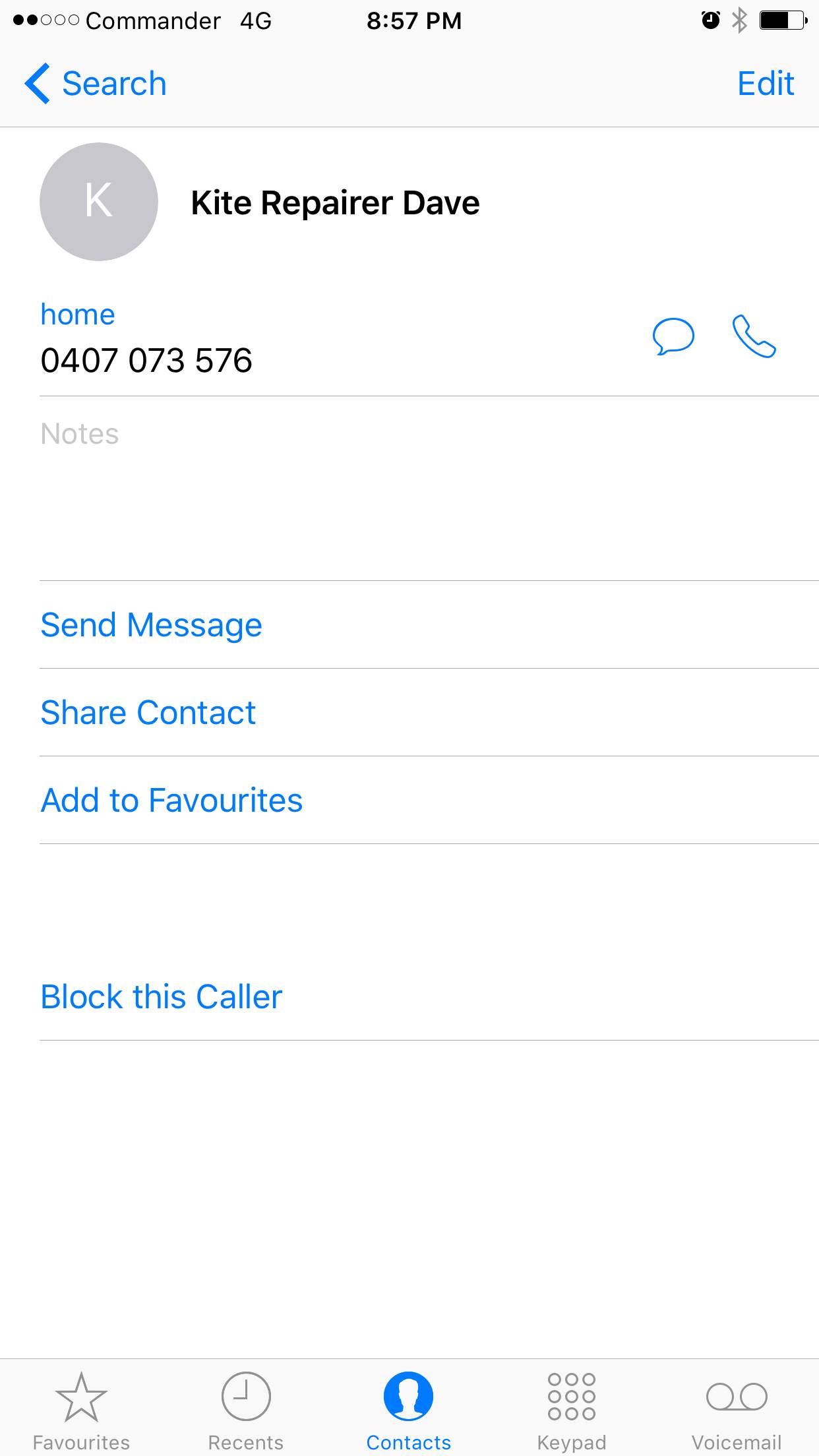
Task: Tap the home number 0407 073 576
Action: [x=146, y=360]
